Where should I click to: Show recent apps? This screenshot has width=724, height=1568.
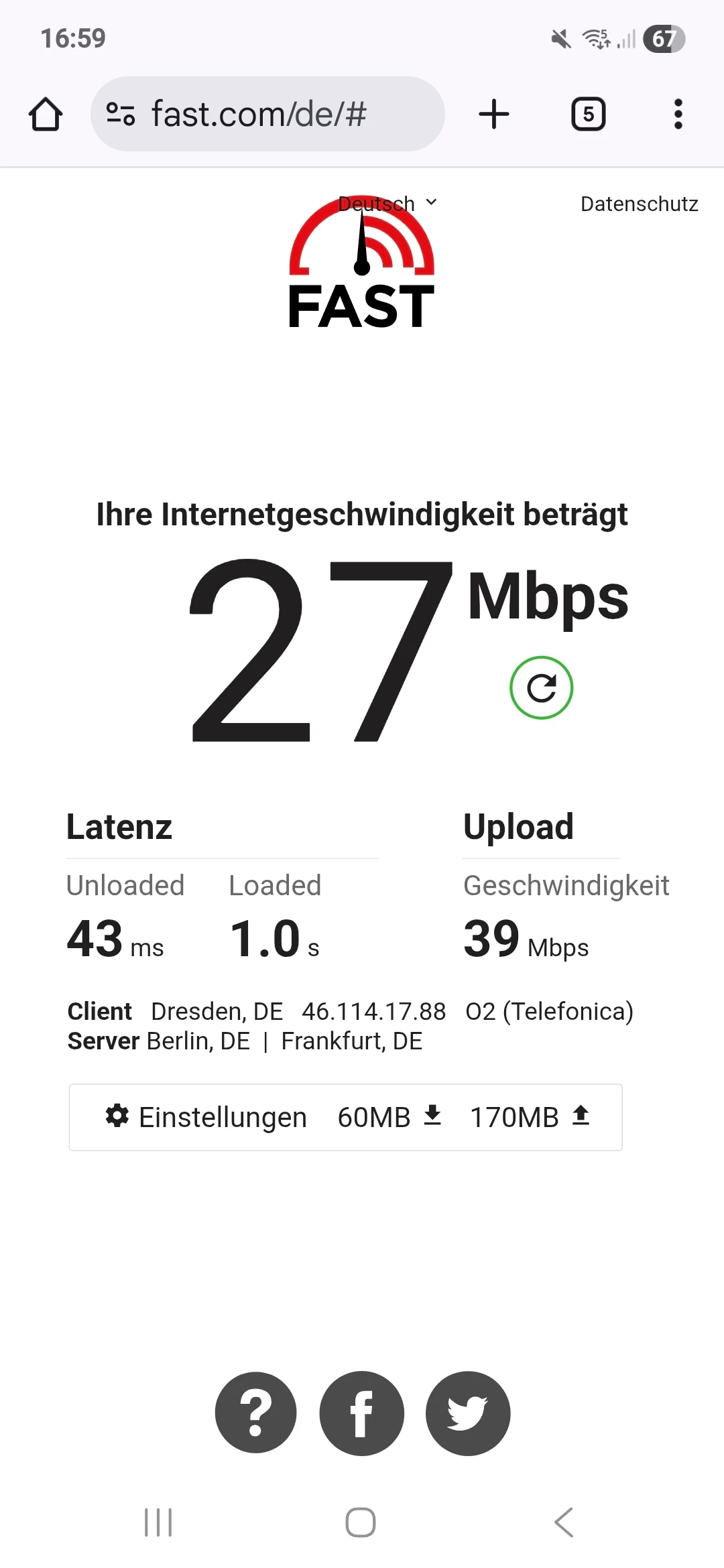click(158, 1522)
